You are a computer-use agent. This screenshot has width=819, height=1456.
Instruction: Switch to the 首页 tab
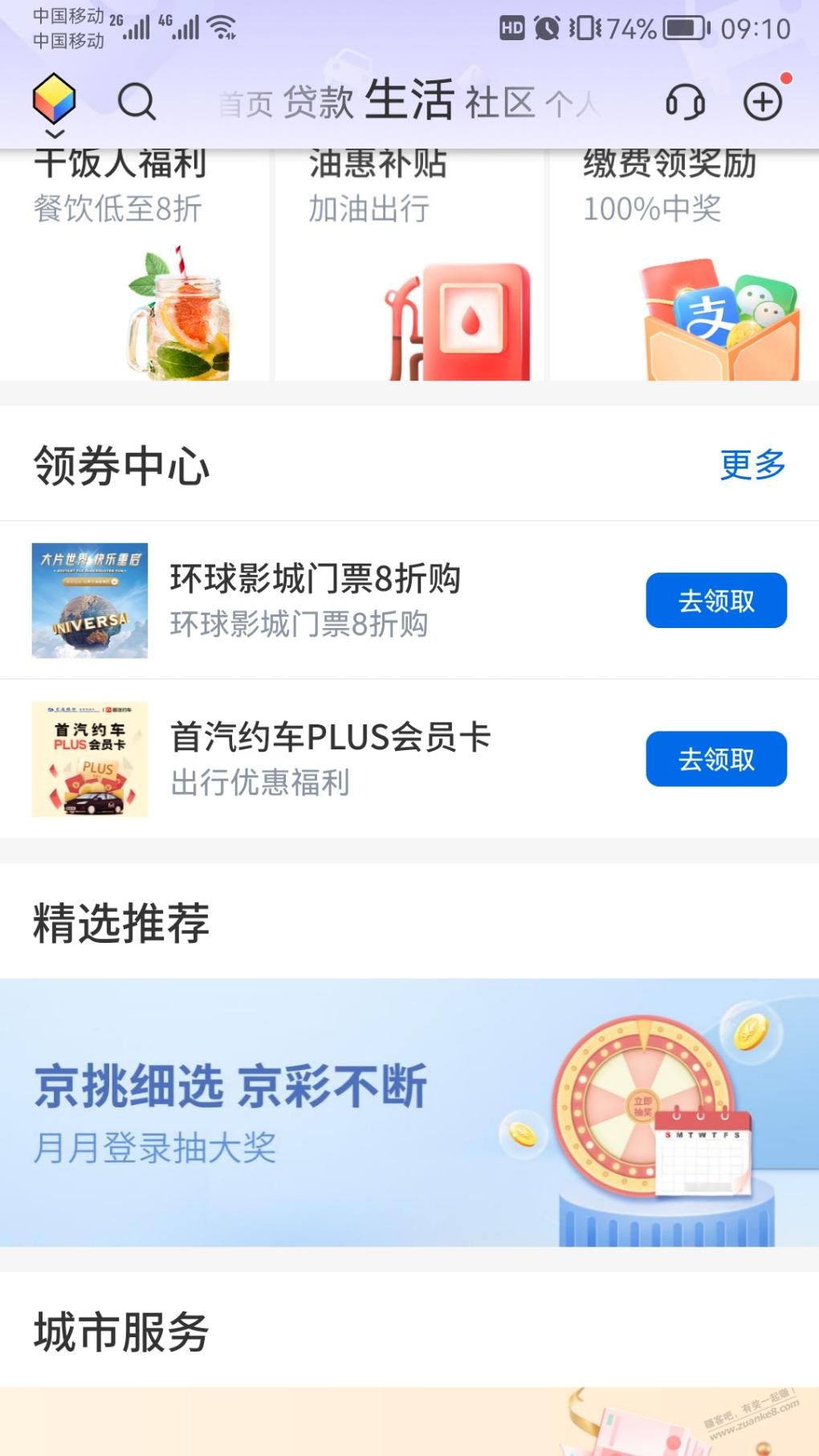click(246, 104)
